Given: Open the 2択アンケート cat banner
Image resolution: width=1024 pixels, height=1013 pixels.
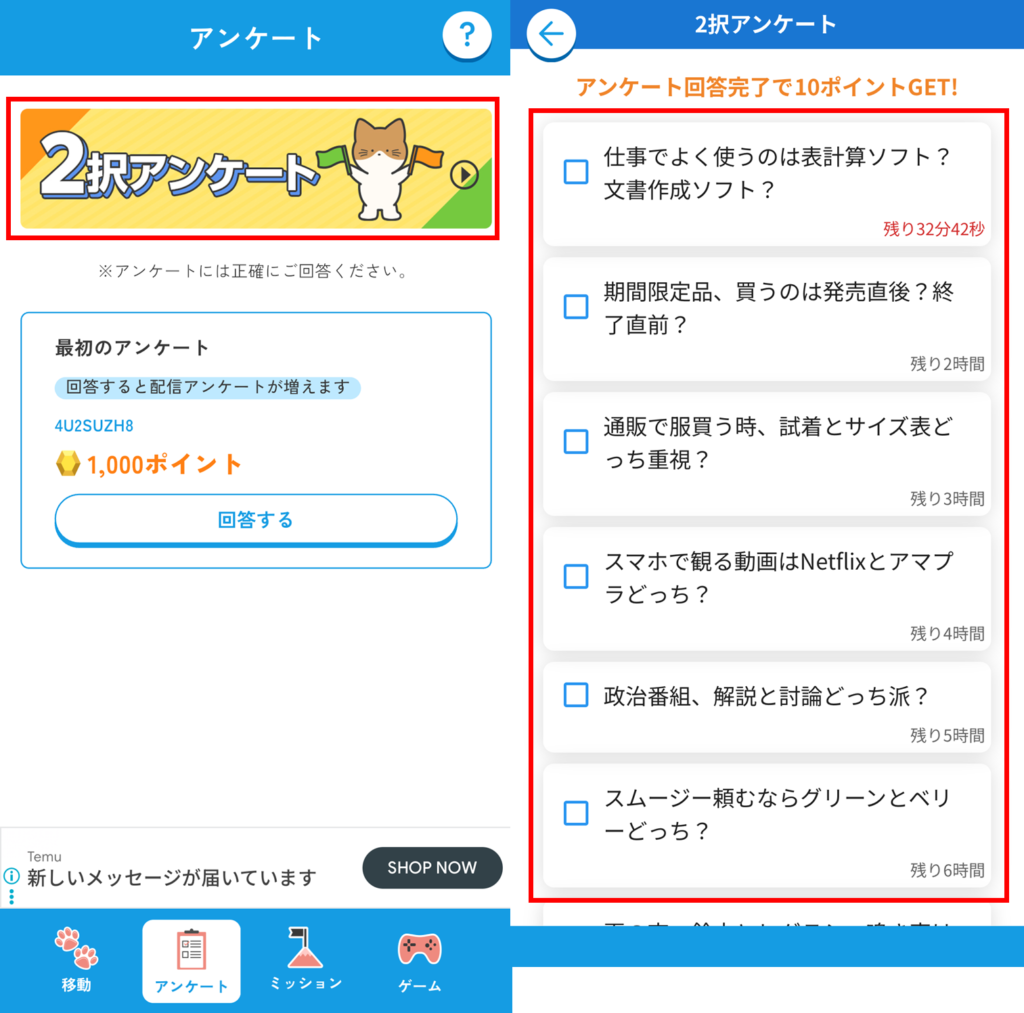Looking at the screenshot, I should pyautogui.click(x=255, y=169).
